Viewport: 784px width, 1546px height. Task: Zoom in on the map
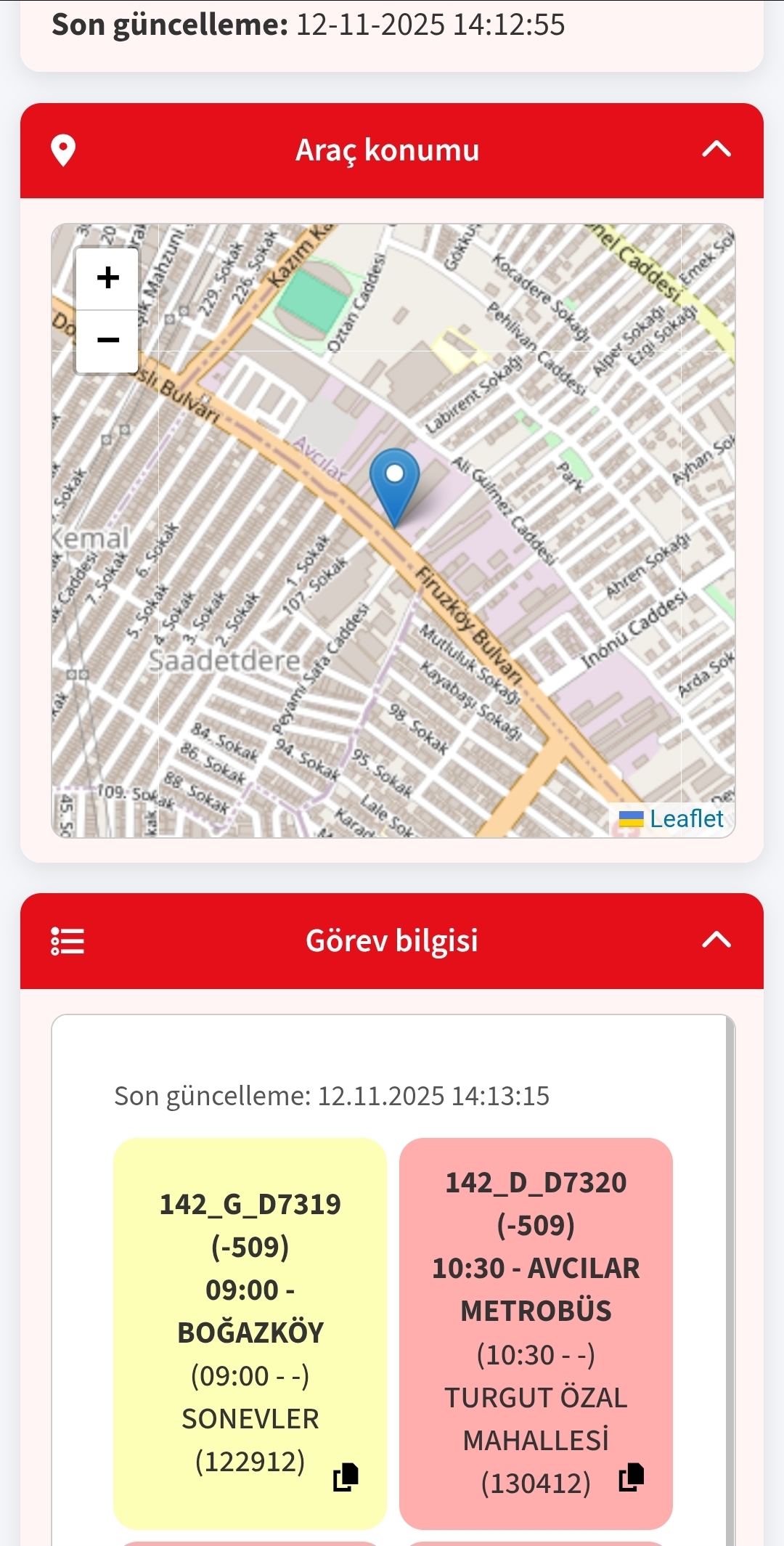pyautogui.click(x=107, y=278)
